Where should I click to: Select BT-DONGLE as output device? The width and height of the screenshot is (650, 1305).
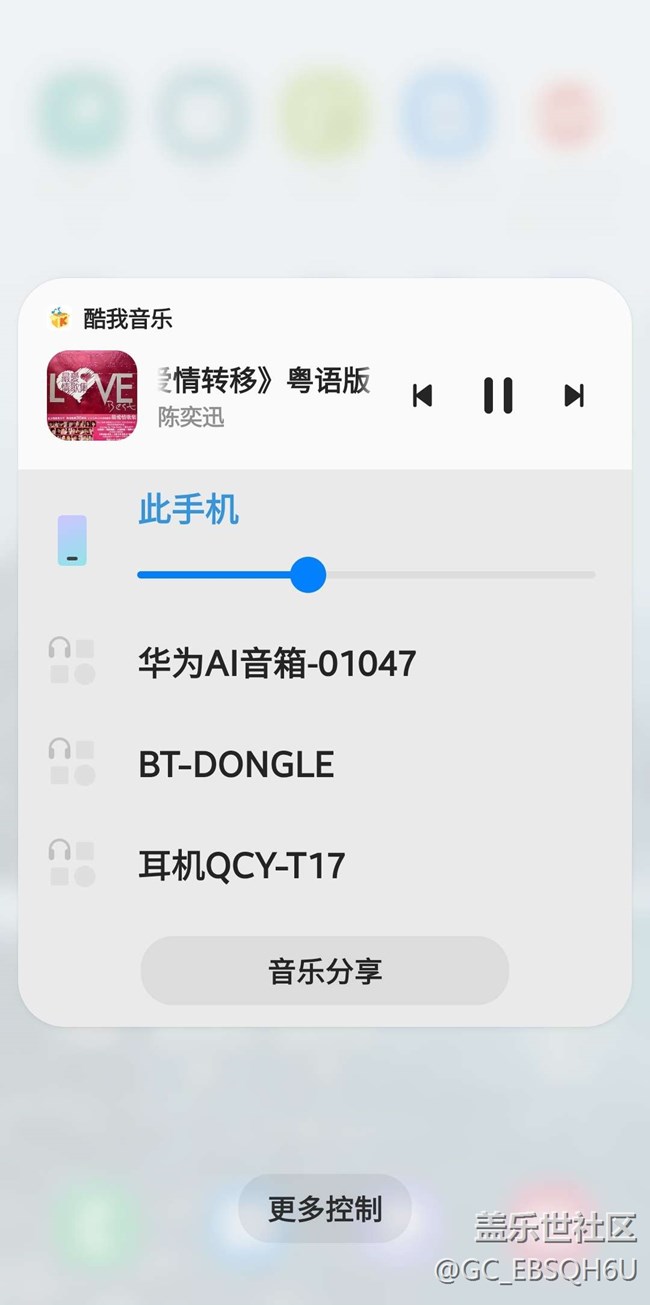236,765
